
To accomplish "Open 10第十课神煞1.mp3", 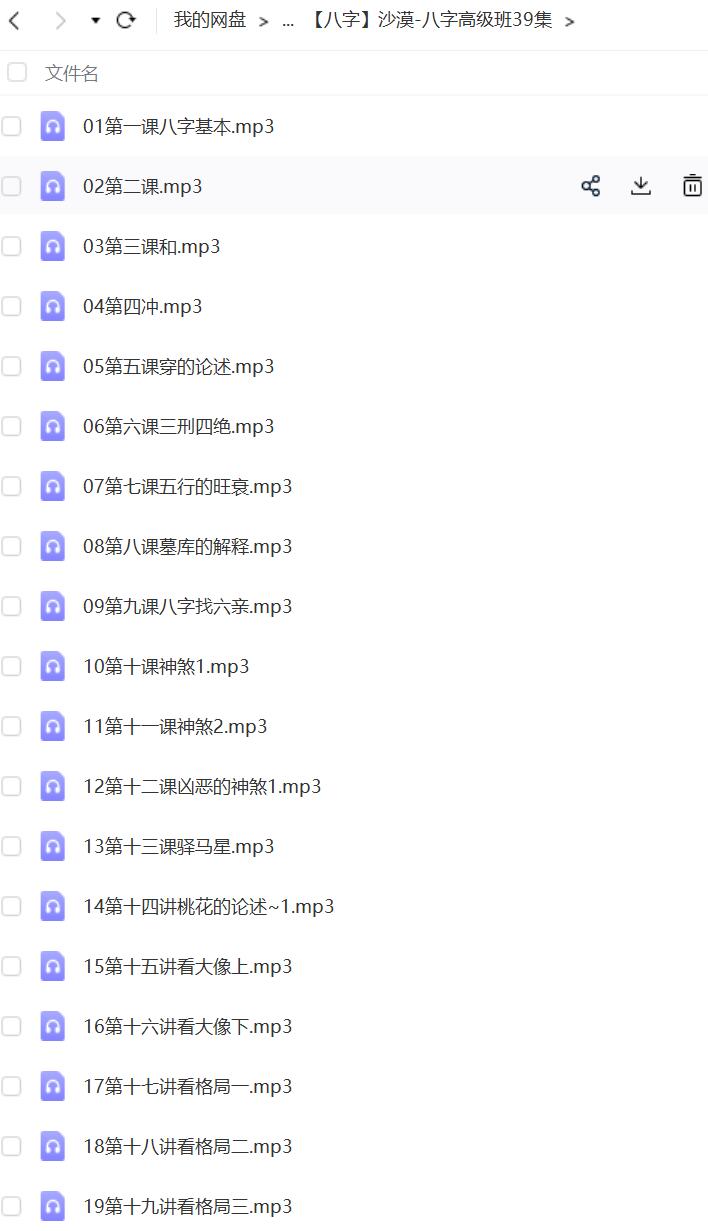I will (x=166, y=666).
